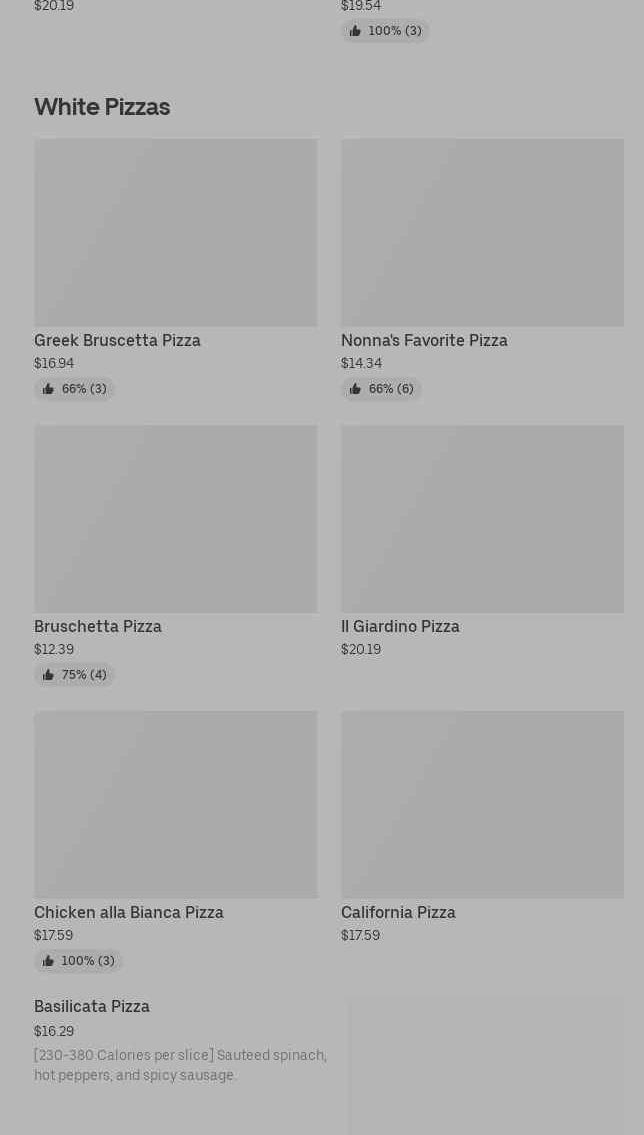Image resolution: width=644 pixels, height=1135 pixels.
Task: Select Nonna's Favorite Pizza card
Action: (x=482, y=269)
